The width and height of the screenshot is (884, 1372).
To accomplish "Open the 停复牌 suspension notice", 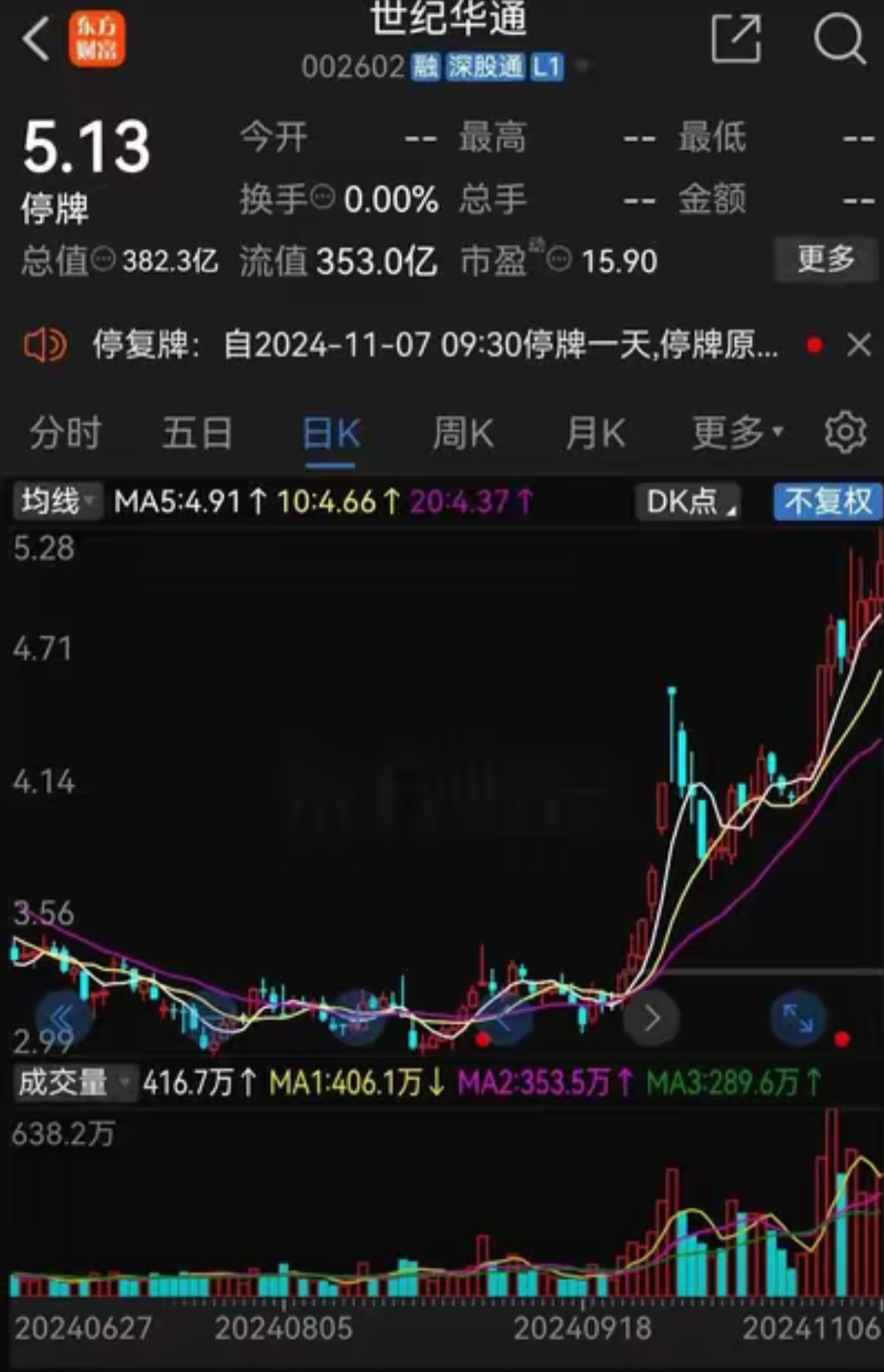I will (429, 345).
